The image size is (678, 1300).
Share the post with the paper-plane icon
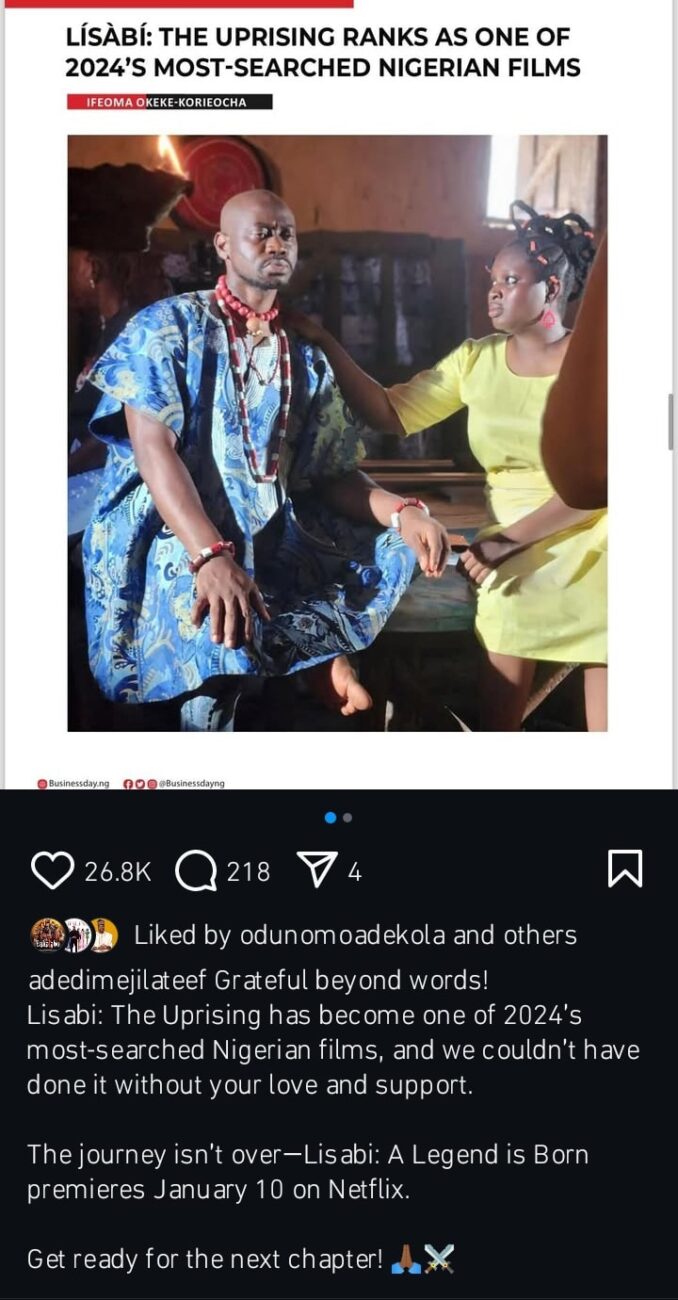click(316, 871)
